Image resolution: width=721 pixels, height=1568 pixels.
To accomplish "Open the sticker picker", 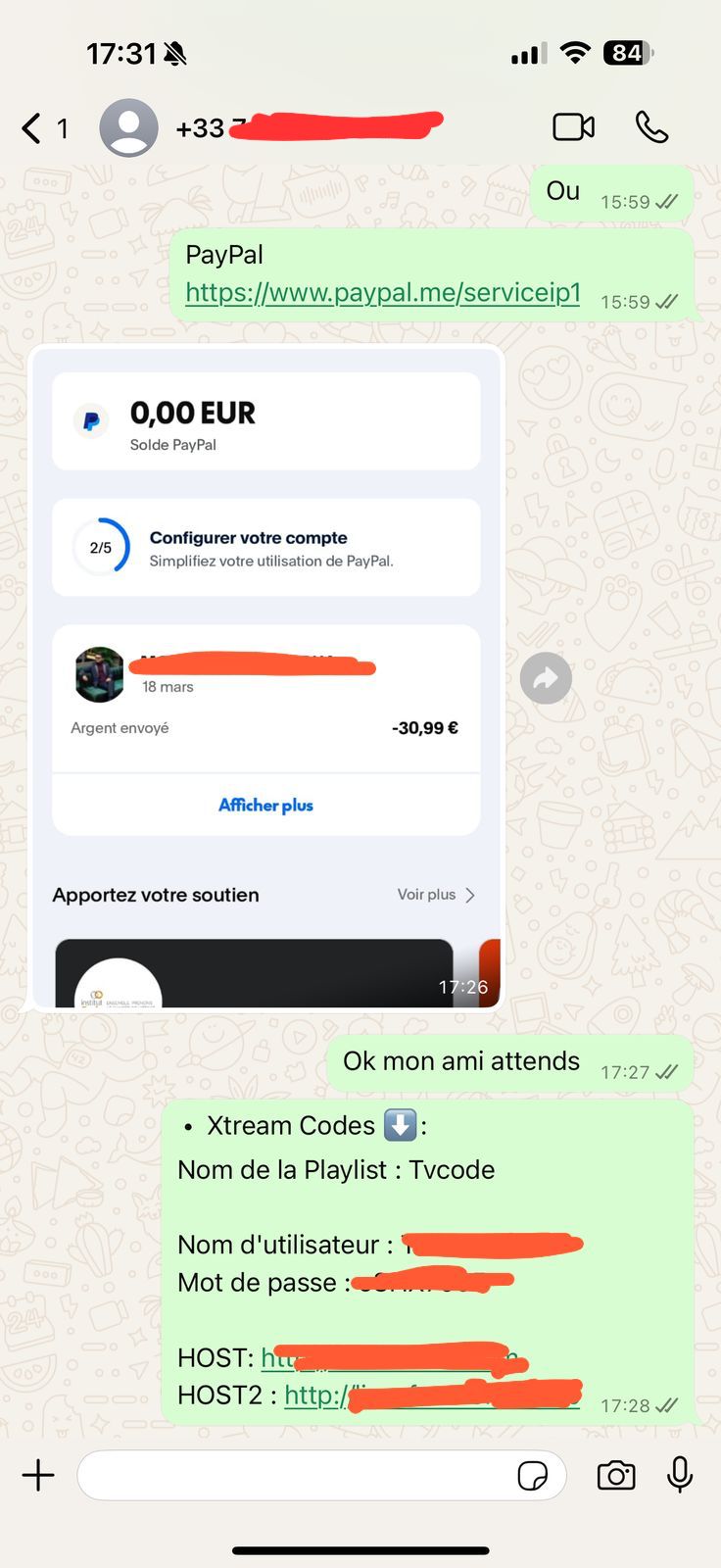I will pyautogui.click(x=532, y=1475).
